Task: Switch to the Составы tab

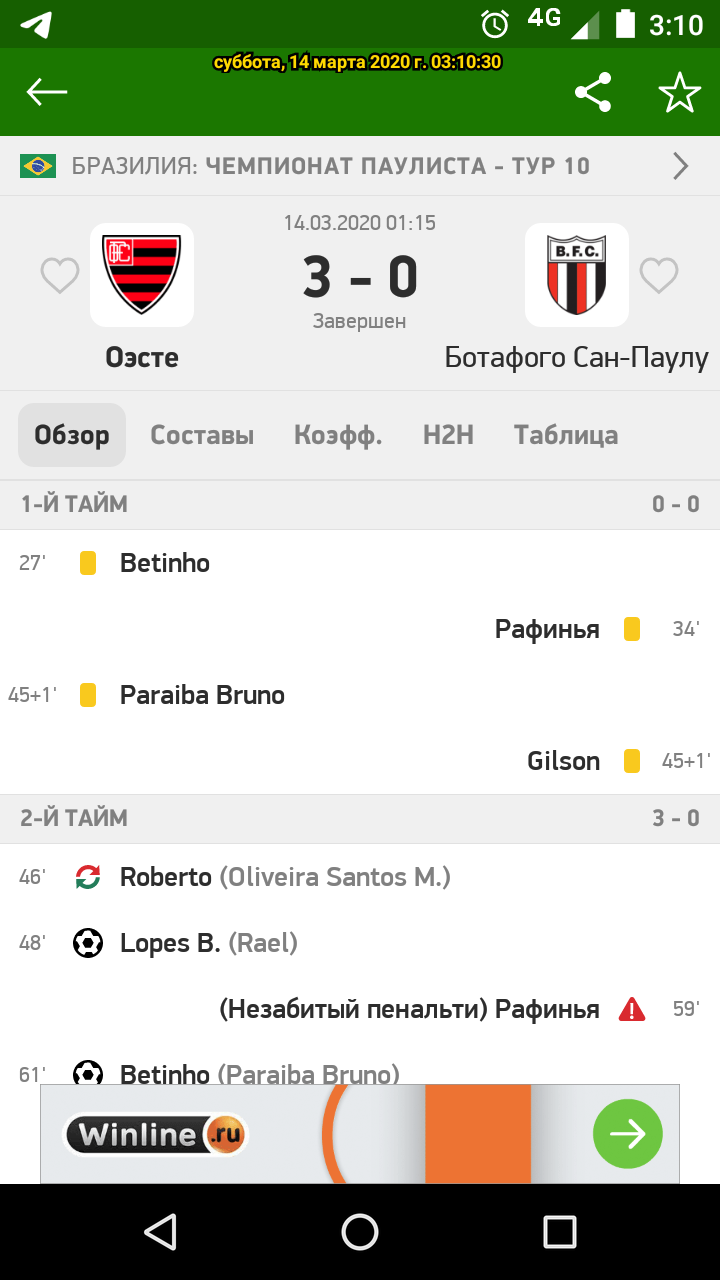Action: pos(202,435)
